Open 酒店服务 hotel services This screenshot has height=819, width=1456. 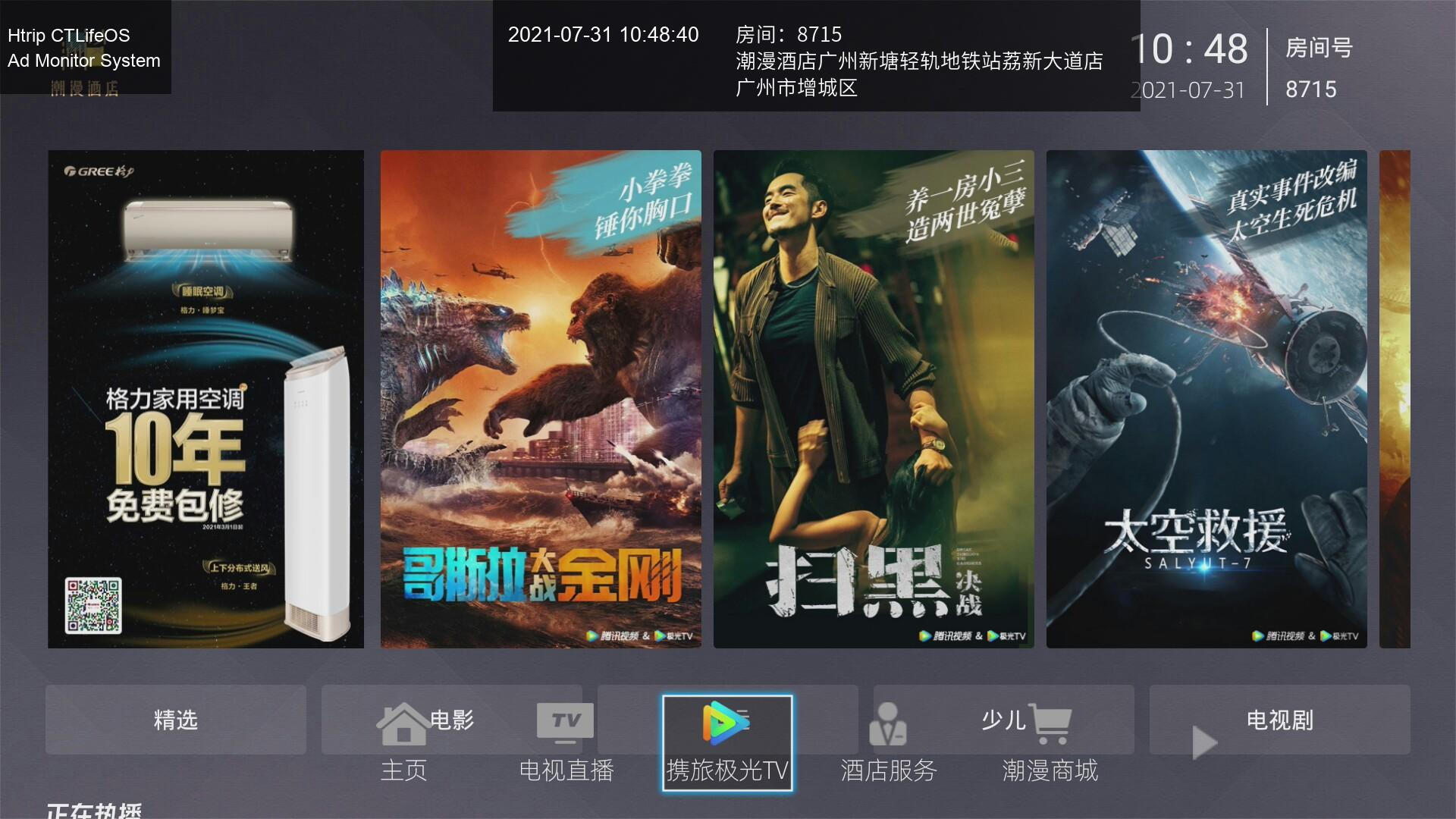click(888, 743)
